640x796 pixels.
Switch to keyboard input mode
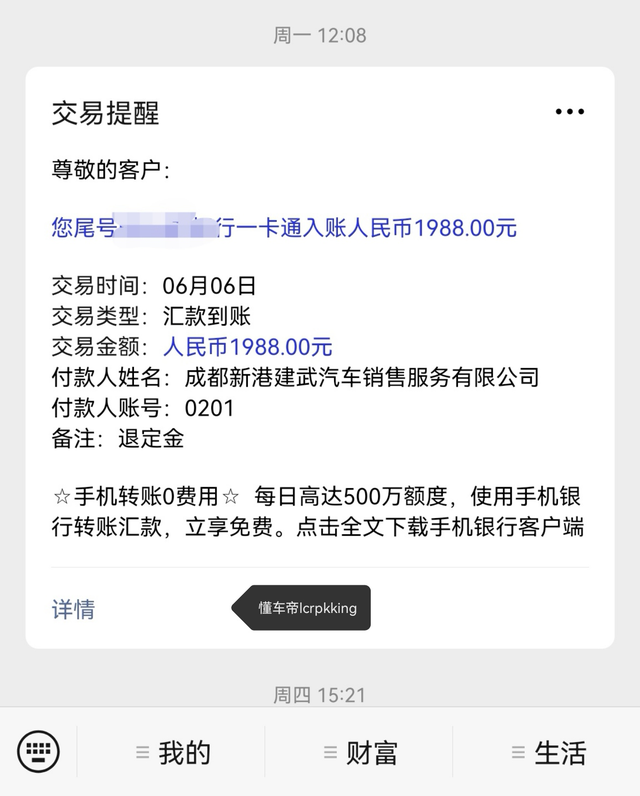[38, 751]
